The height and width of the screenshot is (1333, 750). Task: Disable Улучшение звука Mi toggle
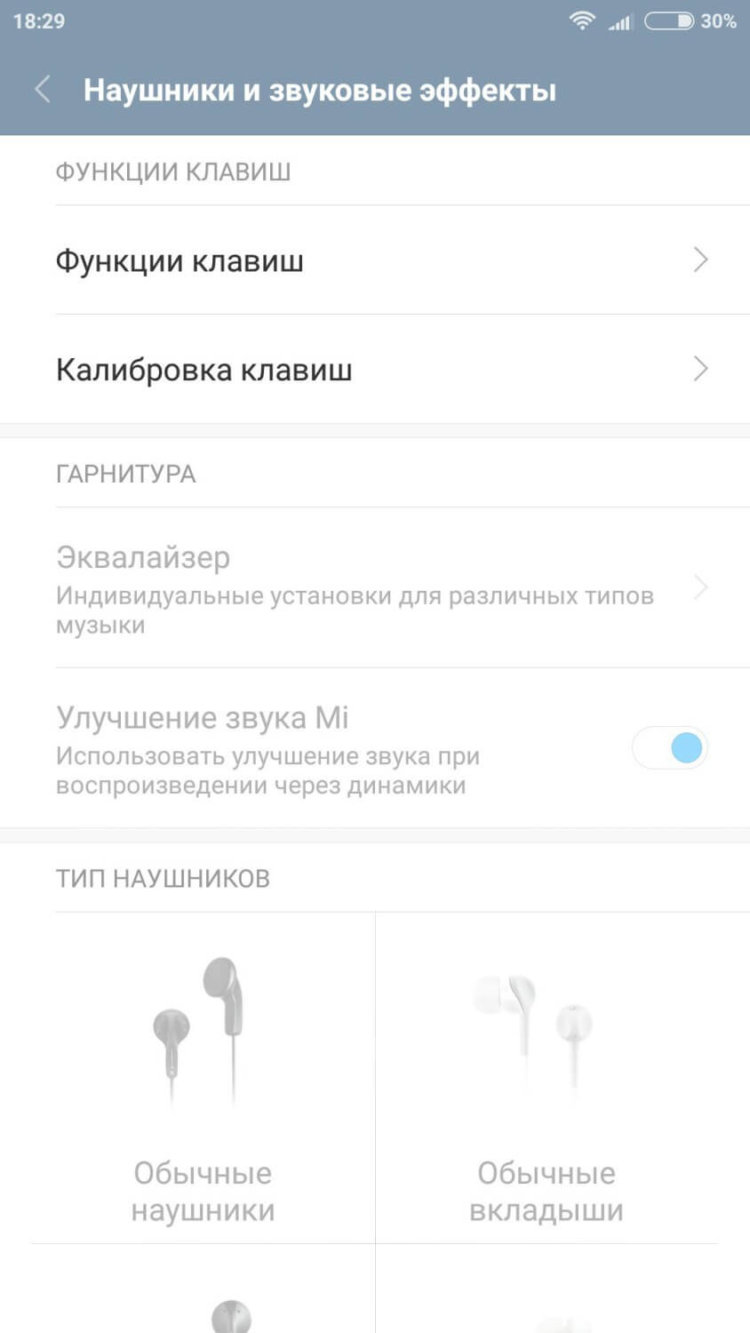(x=670, y=748)
